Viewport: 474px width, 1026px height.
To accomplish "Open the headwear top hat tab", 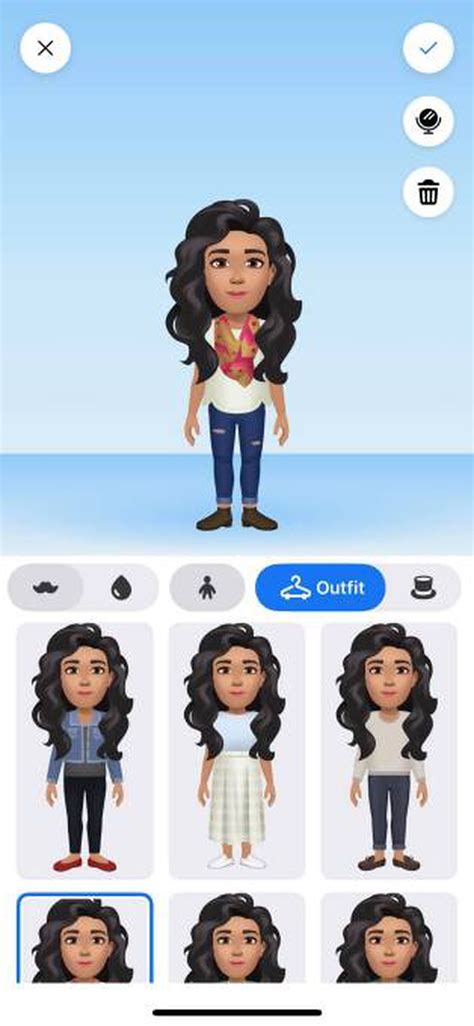I will [424, 588].
